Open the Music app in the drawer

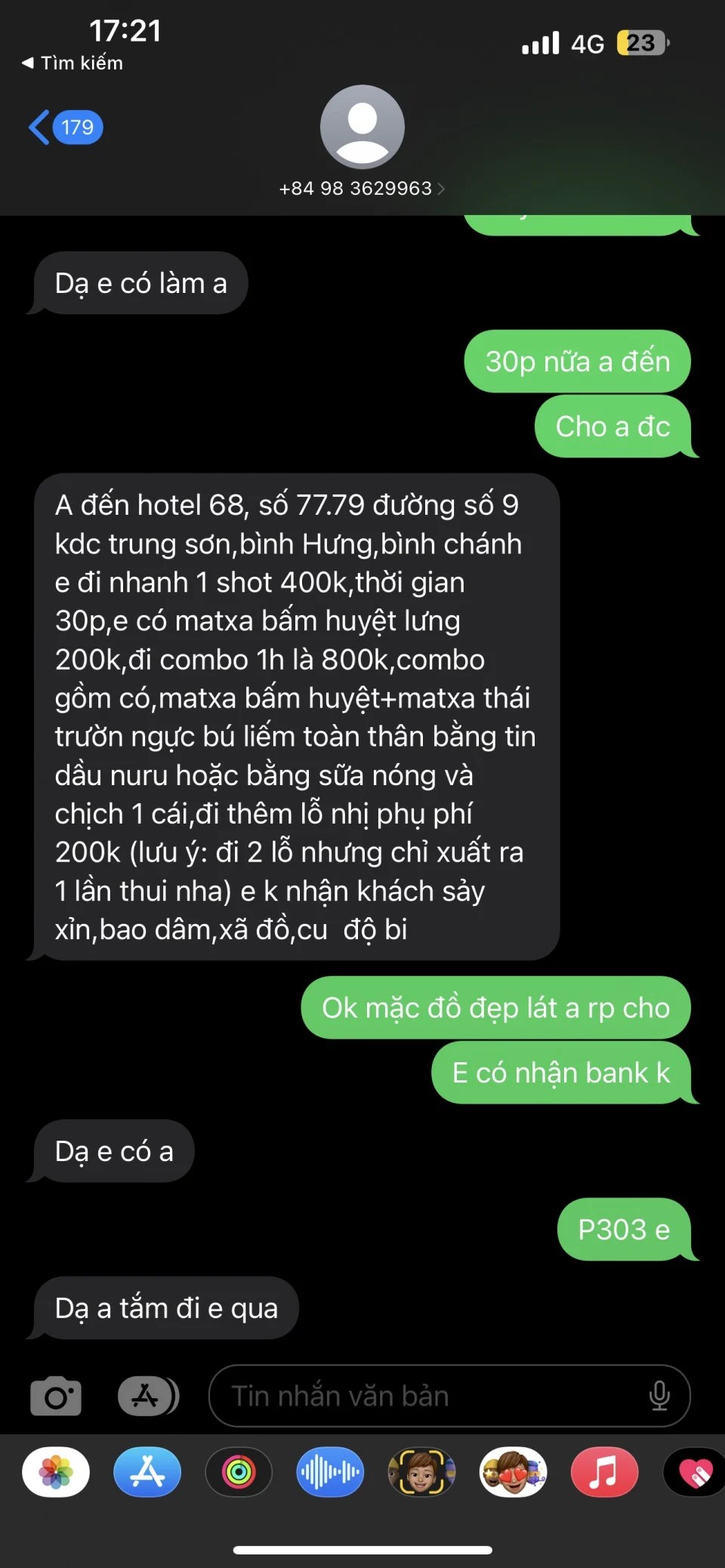[604, 1471]
